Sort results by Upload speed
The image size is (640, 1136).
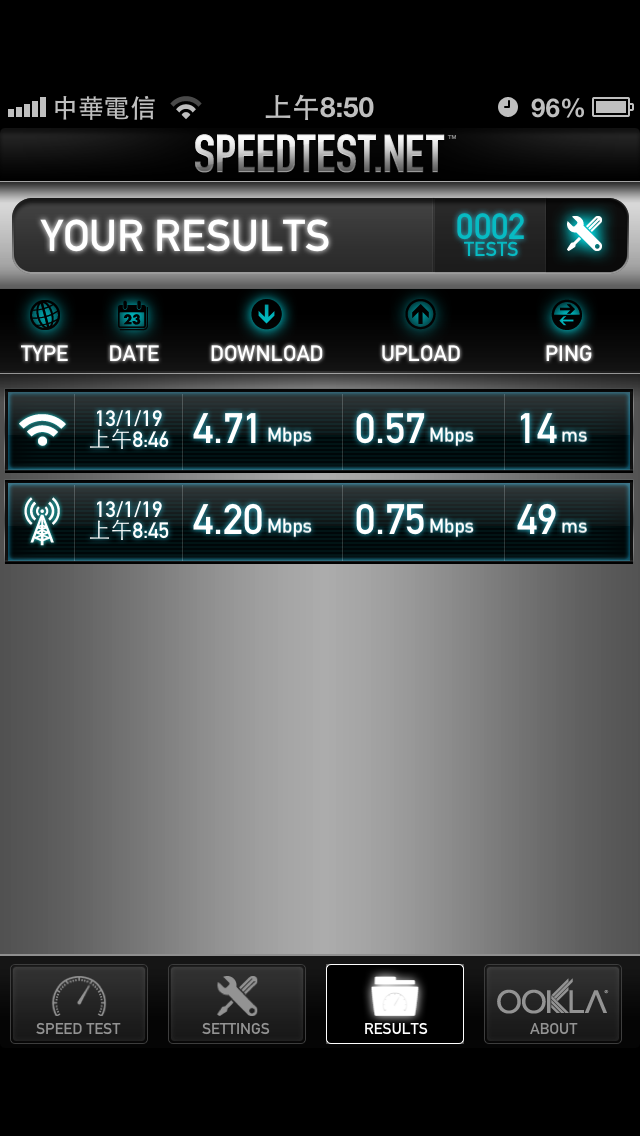pyautogui.click(x=420, y=333)
